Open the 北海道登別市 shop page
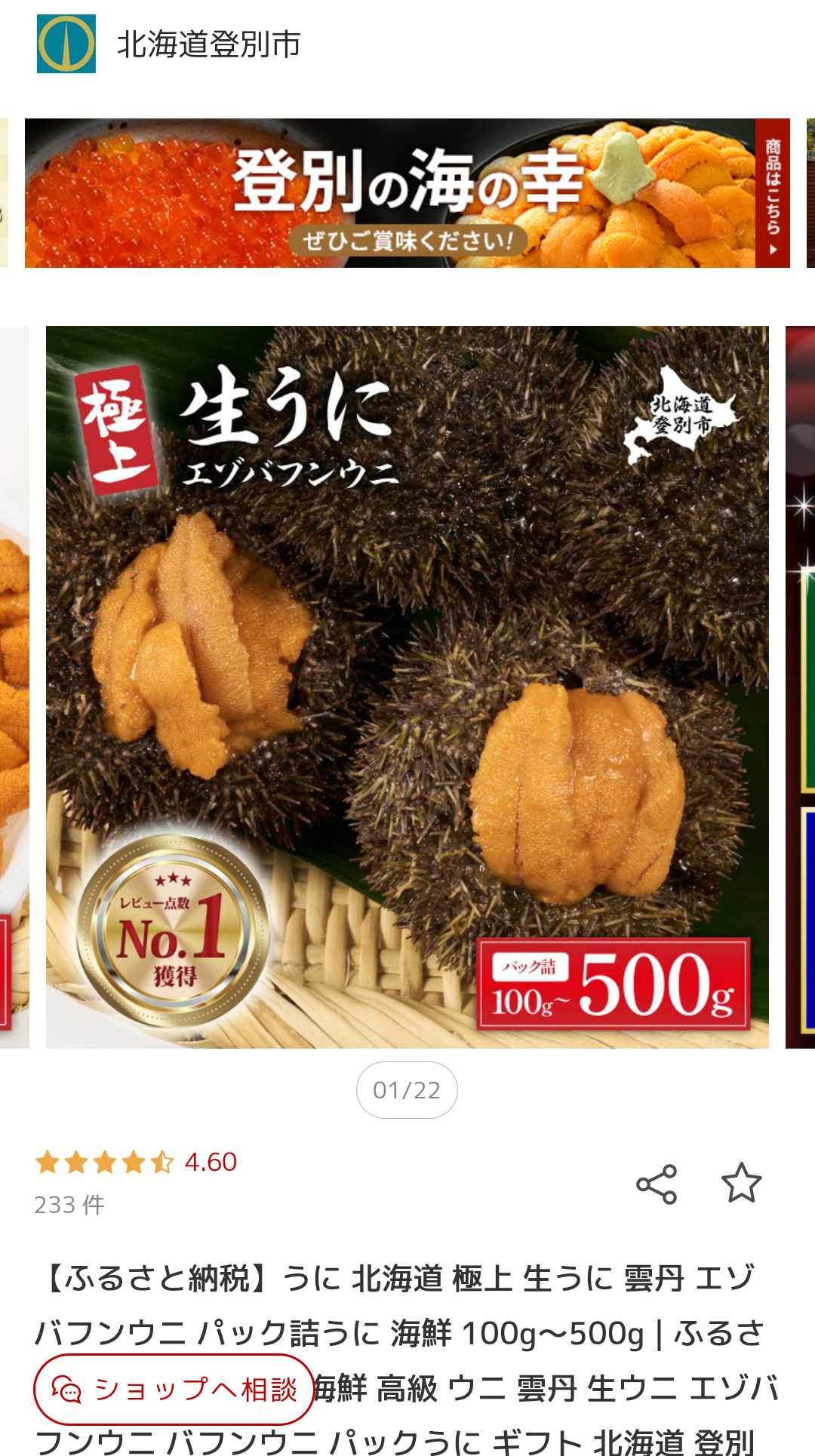This screenshot has height=1456, width=815. click(x=208, y=45)
